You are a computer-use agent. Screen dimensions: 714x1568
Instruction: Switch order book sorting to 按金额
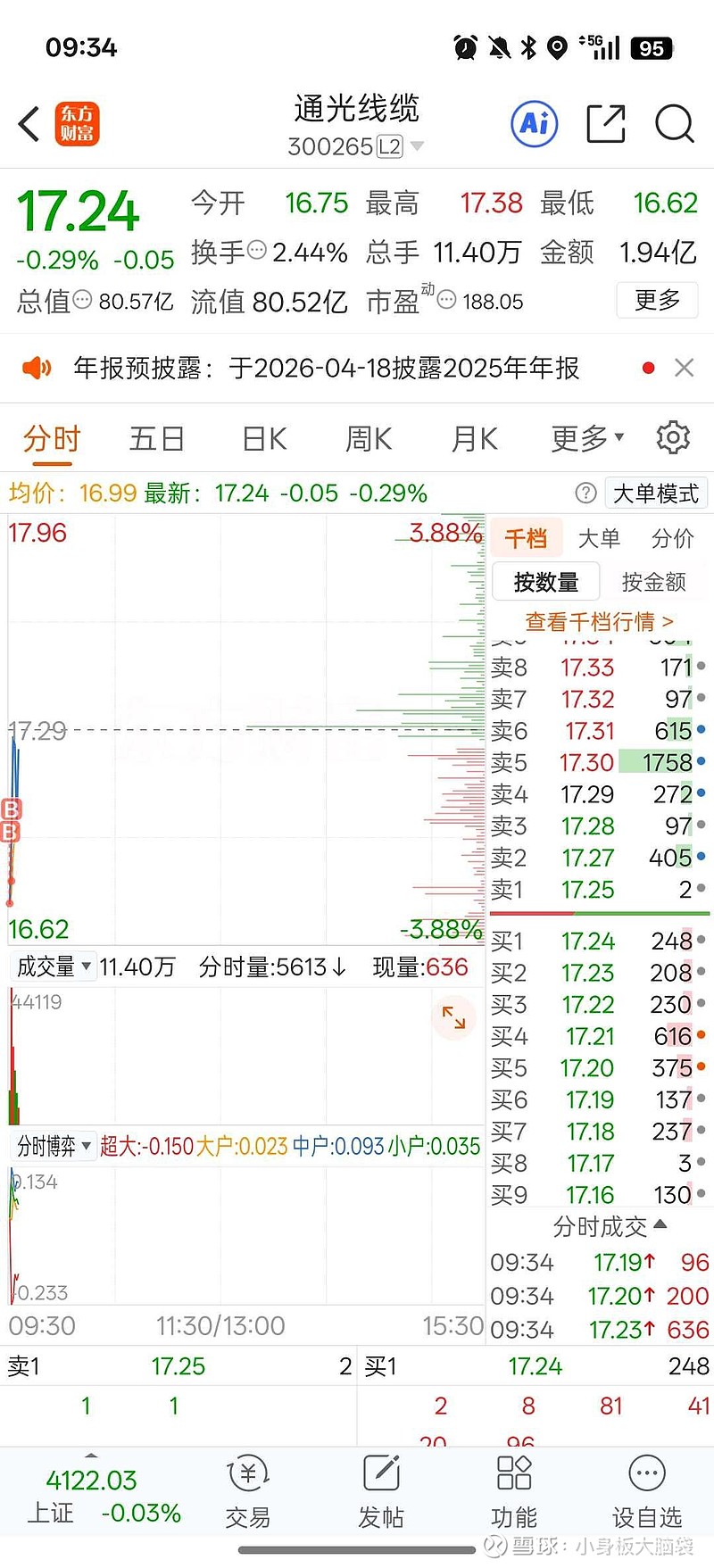point(653,581)
